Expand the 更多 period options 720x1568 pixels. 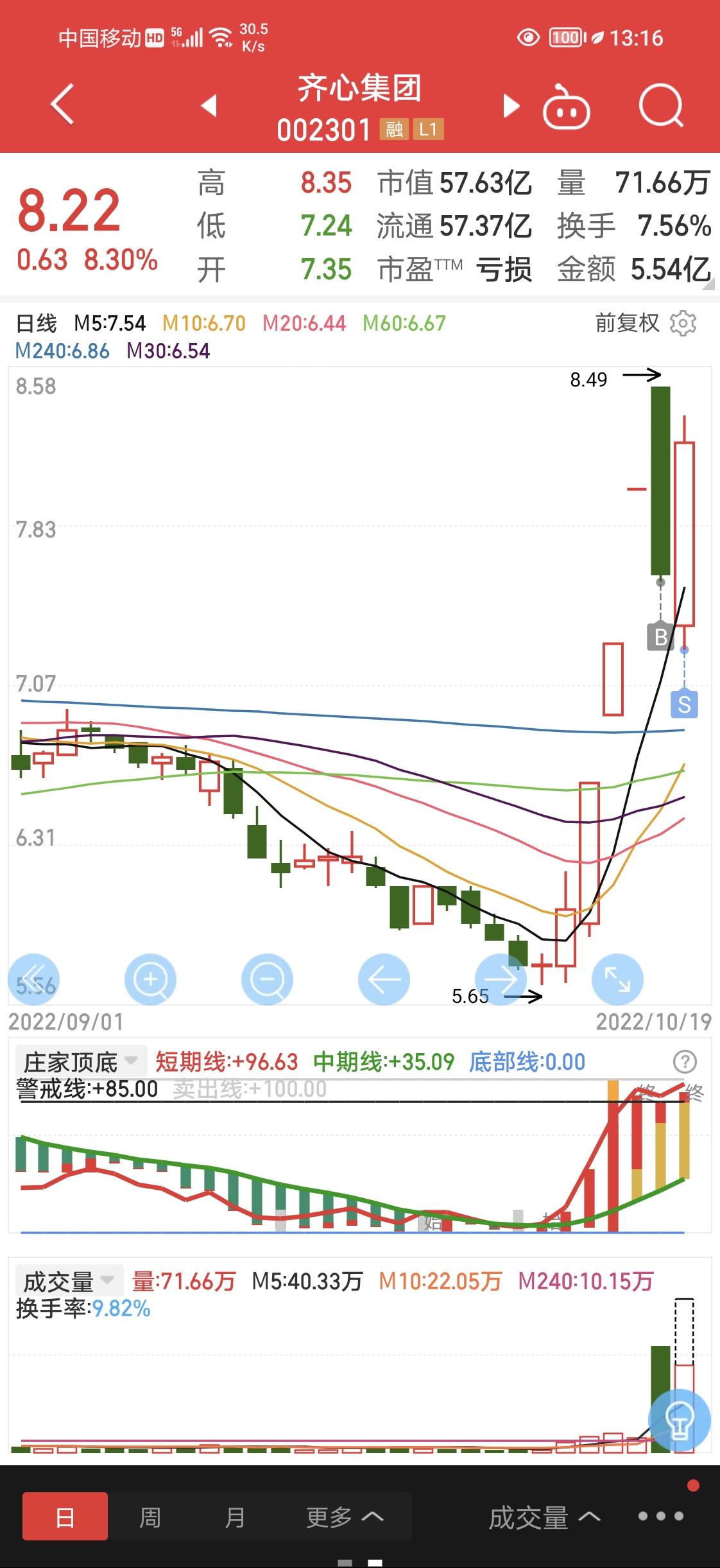(x=345, y=1517)
